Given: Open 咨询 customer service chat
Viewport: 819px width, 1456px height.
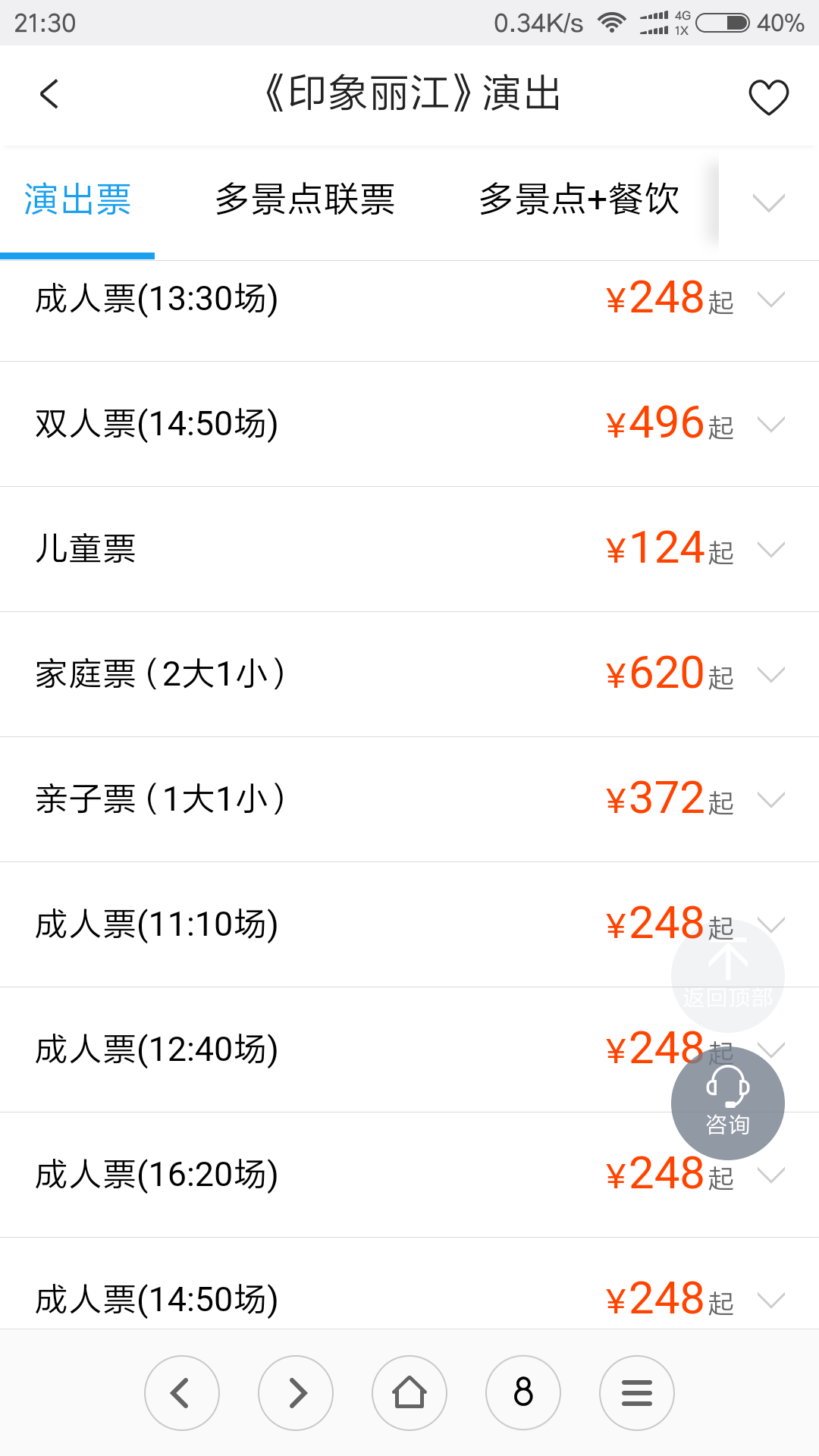Looking at the screenshot, I should coord(728,1103).
